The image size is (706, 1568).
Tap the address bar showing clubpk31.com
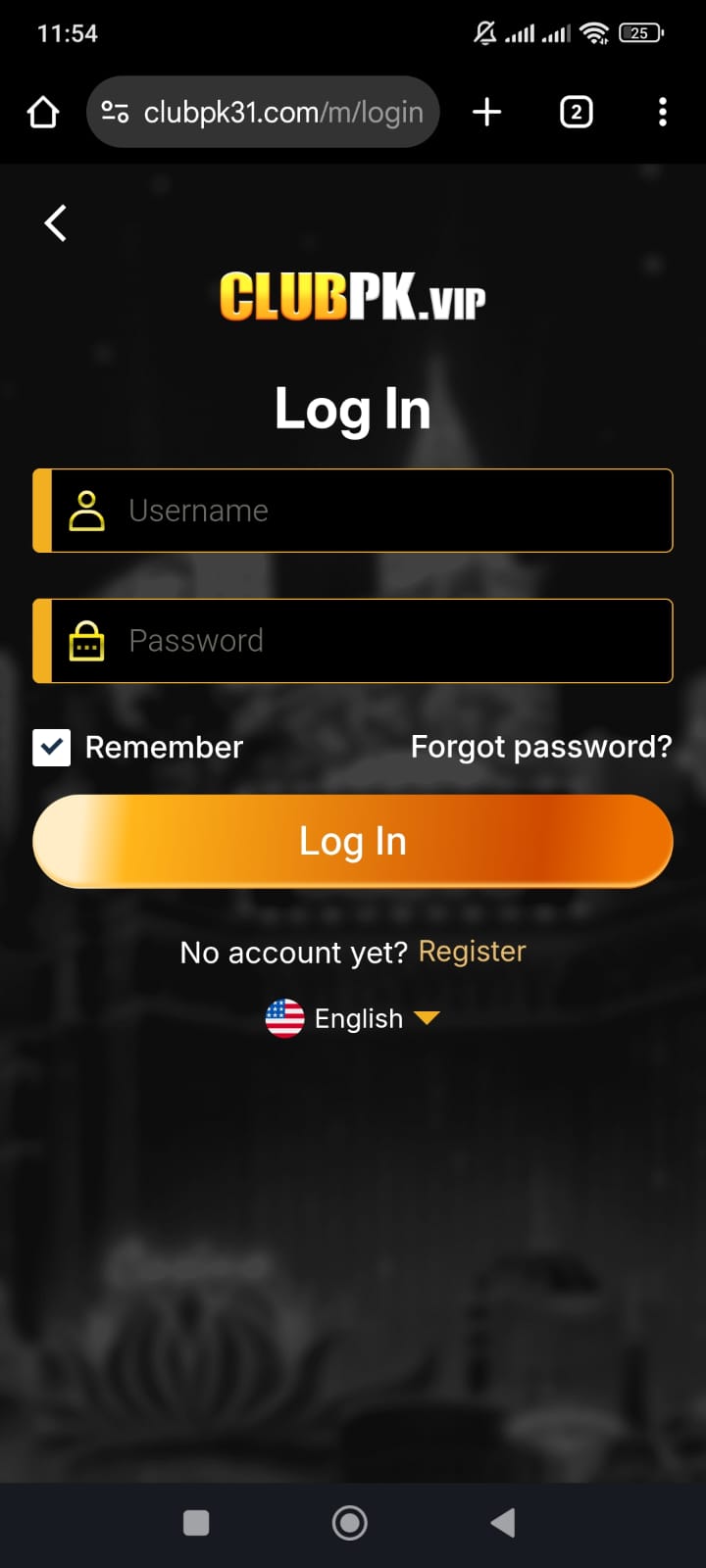coord(284,112)
